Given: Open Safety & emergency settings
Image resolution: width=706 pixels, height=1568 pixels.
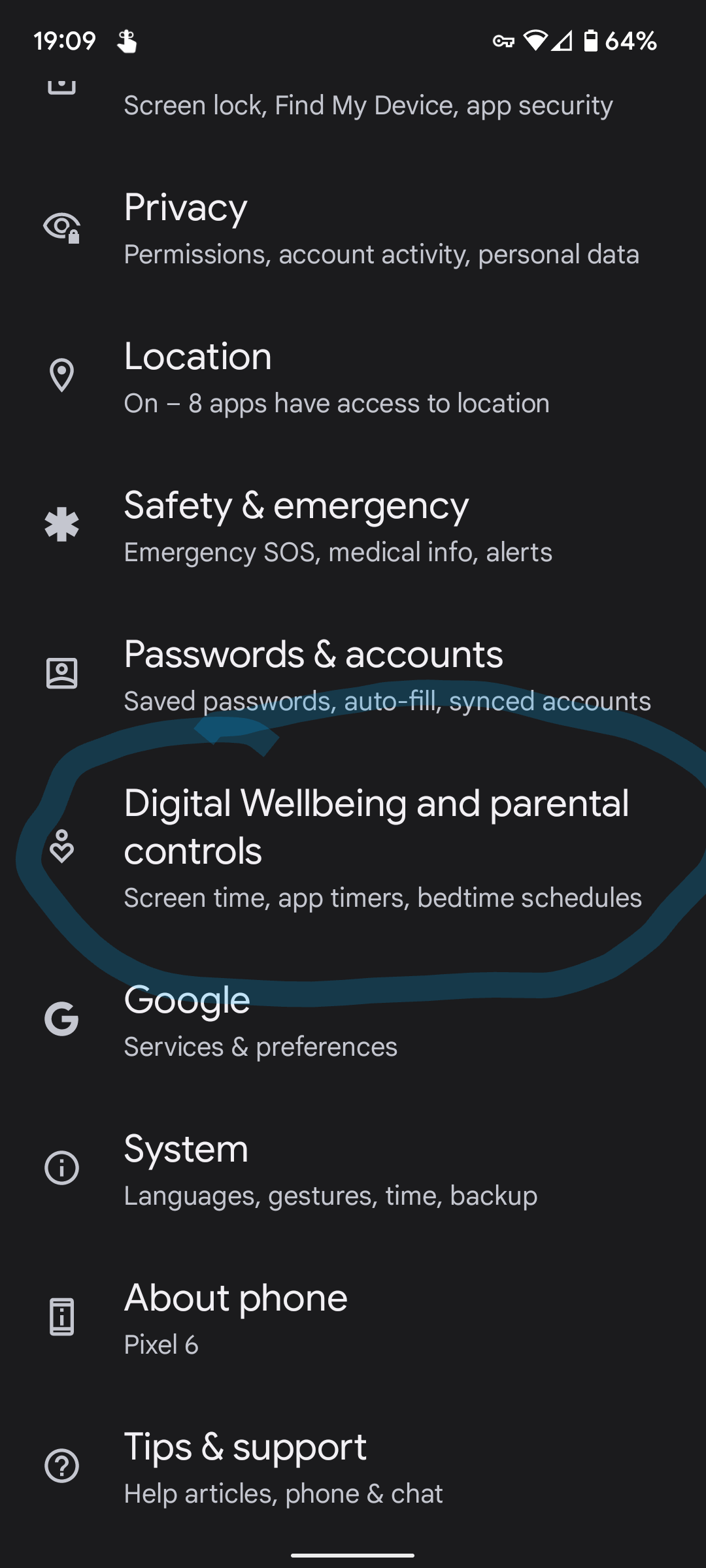Looking at the screenshot, I should 353,526.
